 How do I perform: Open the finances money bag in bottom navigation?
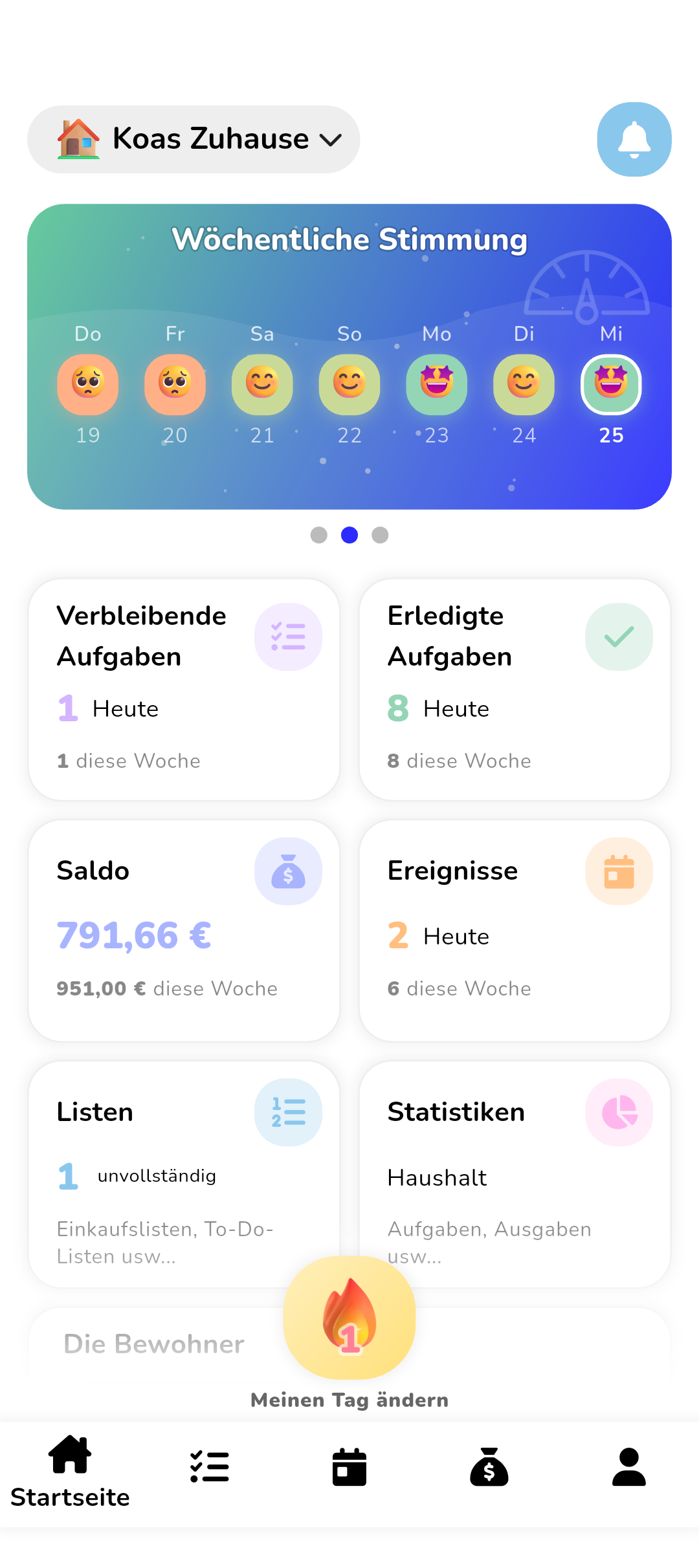pyautogui.click(x=489, y=1466)
